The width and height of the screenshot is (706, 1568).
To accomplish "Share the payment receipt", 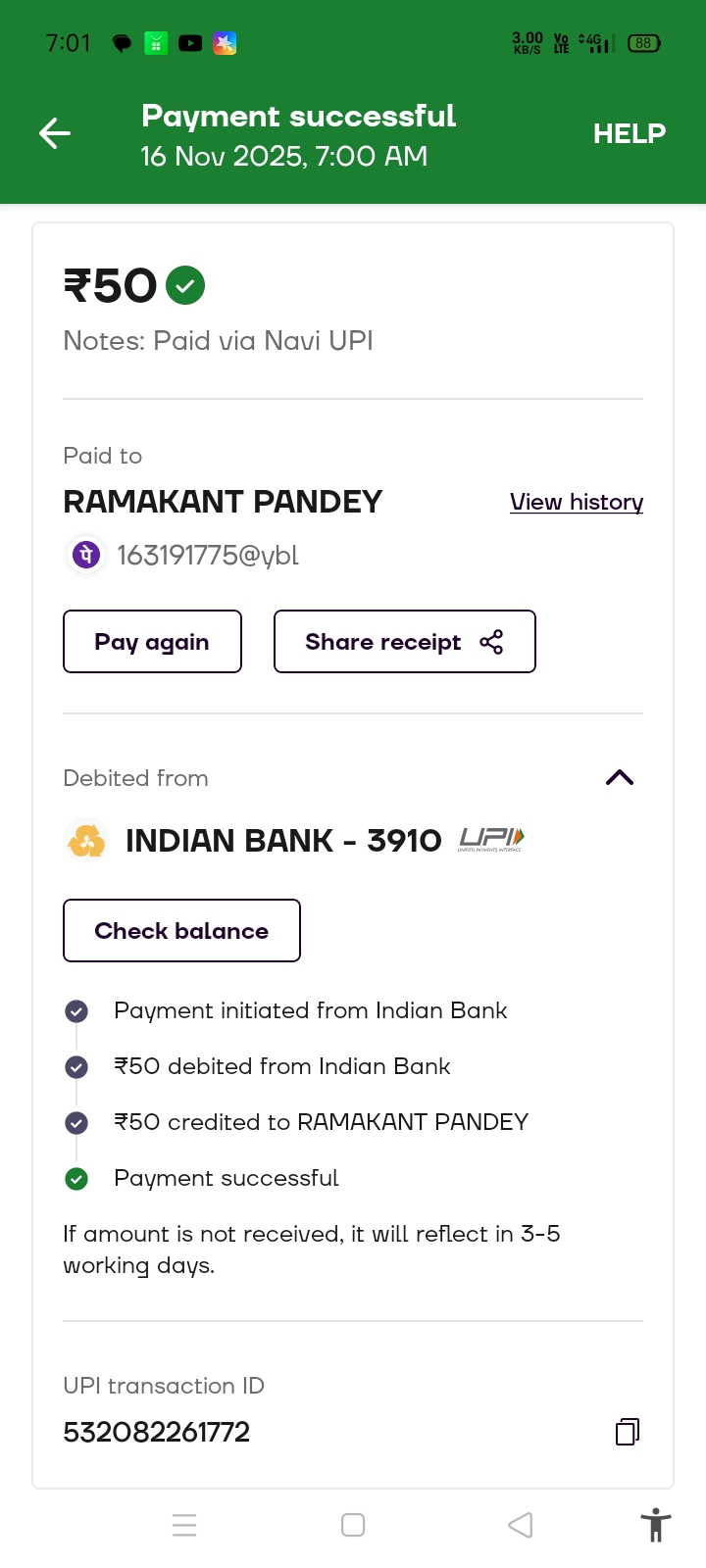I will click(x=404, y=642).
